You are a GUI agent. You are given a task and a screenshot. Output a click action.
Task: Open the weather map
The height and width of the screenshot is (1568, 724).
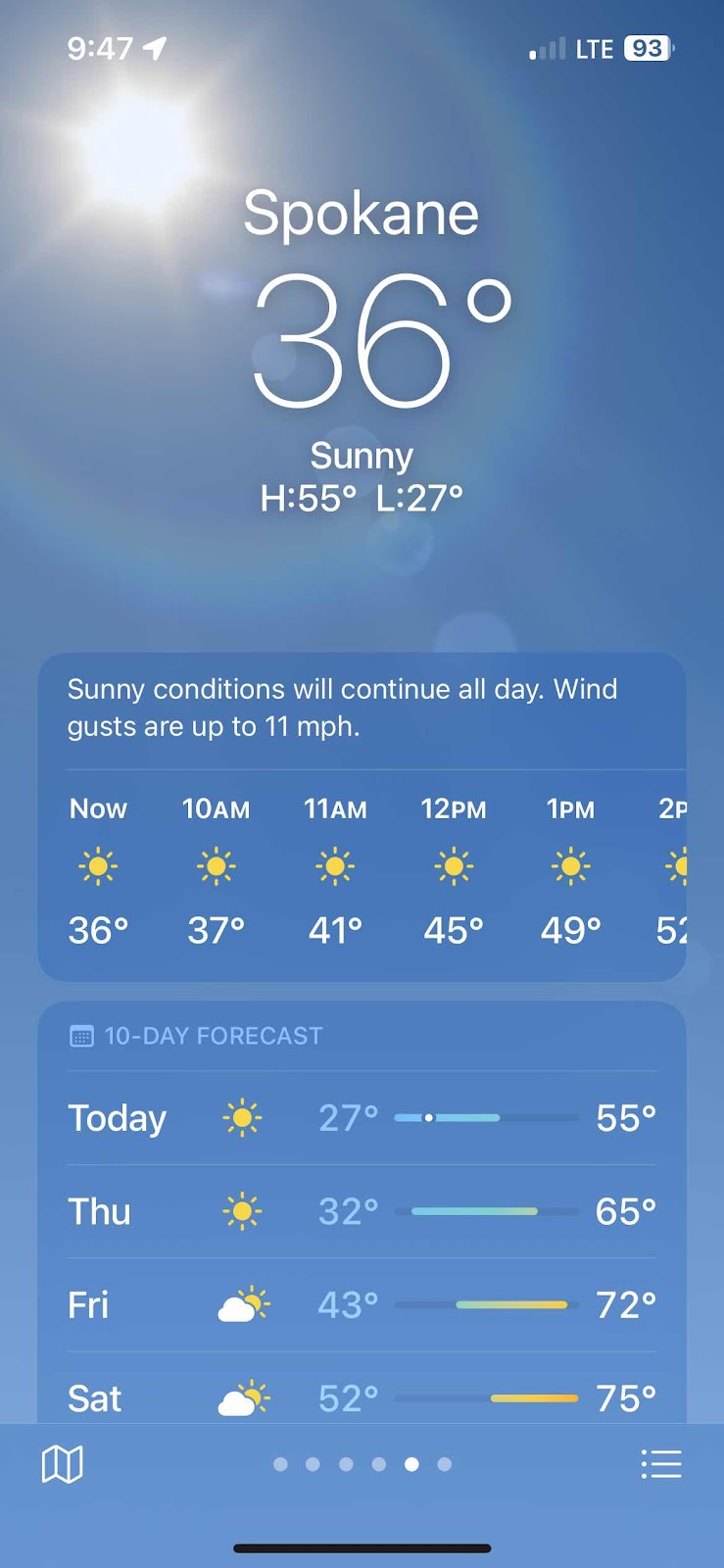62,1464
